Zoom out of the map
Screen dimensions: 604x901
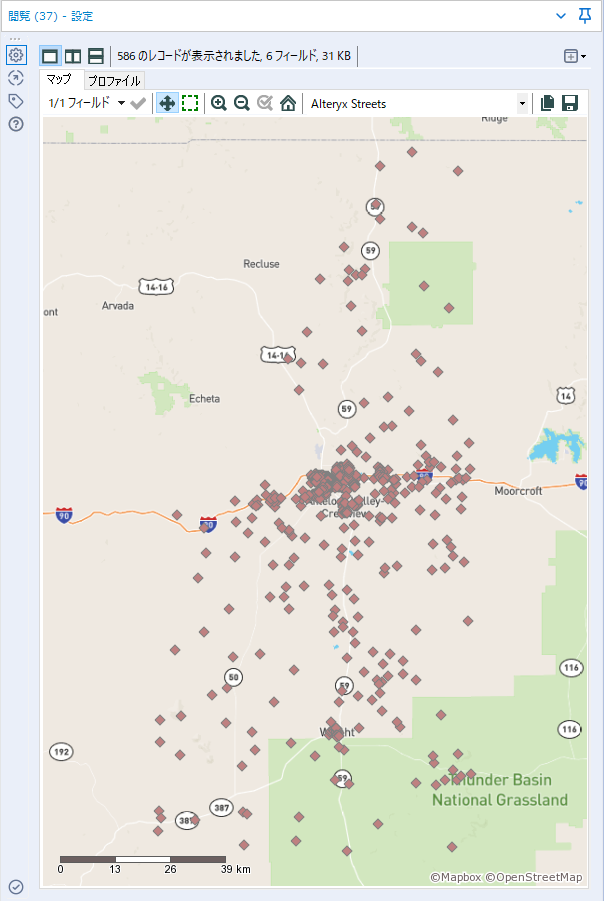tap(242, 103)
